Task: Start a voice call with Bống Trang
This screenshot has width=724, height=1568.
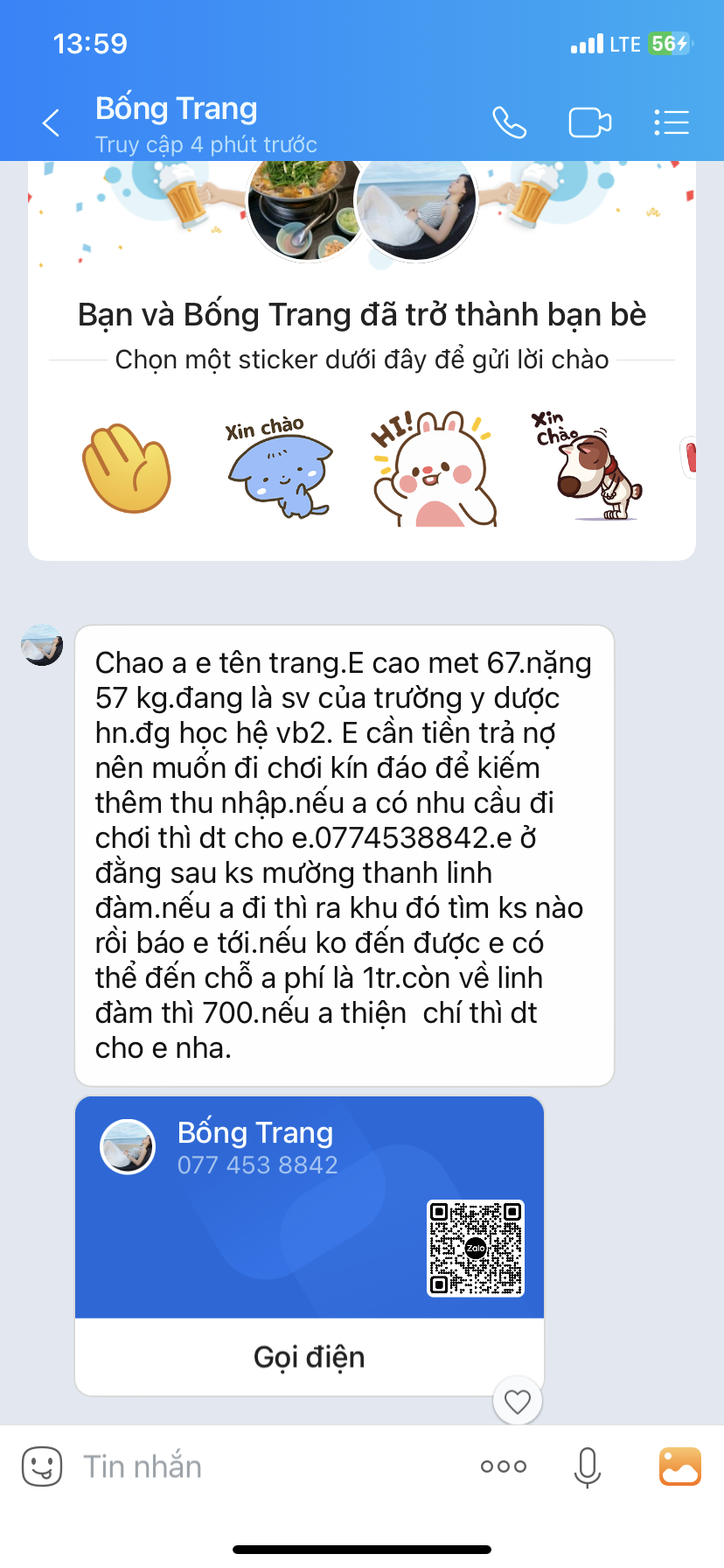Action: click(x=509, y=123)
